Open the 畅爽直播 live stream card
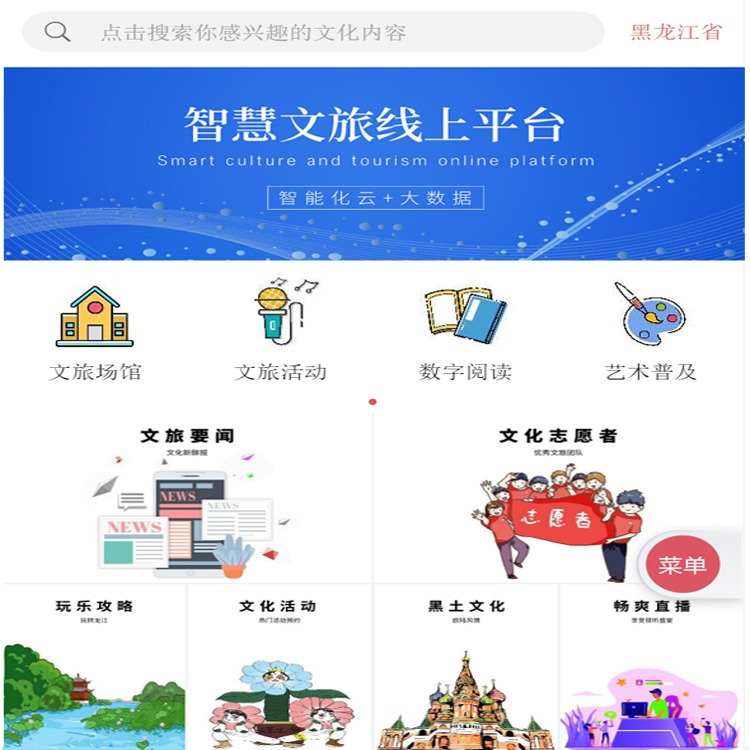 pos(652,668)
